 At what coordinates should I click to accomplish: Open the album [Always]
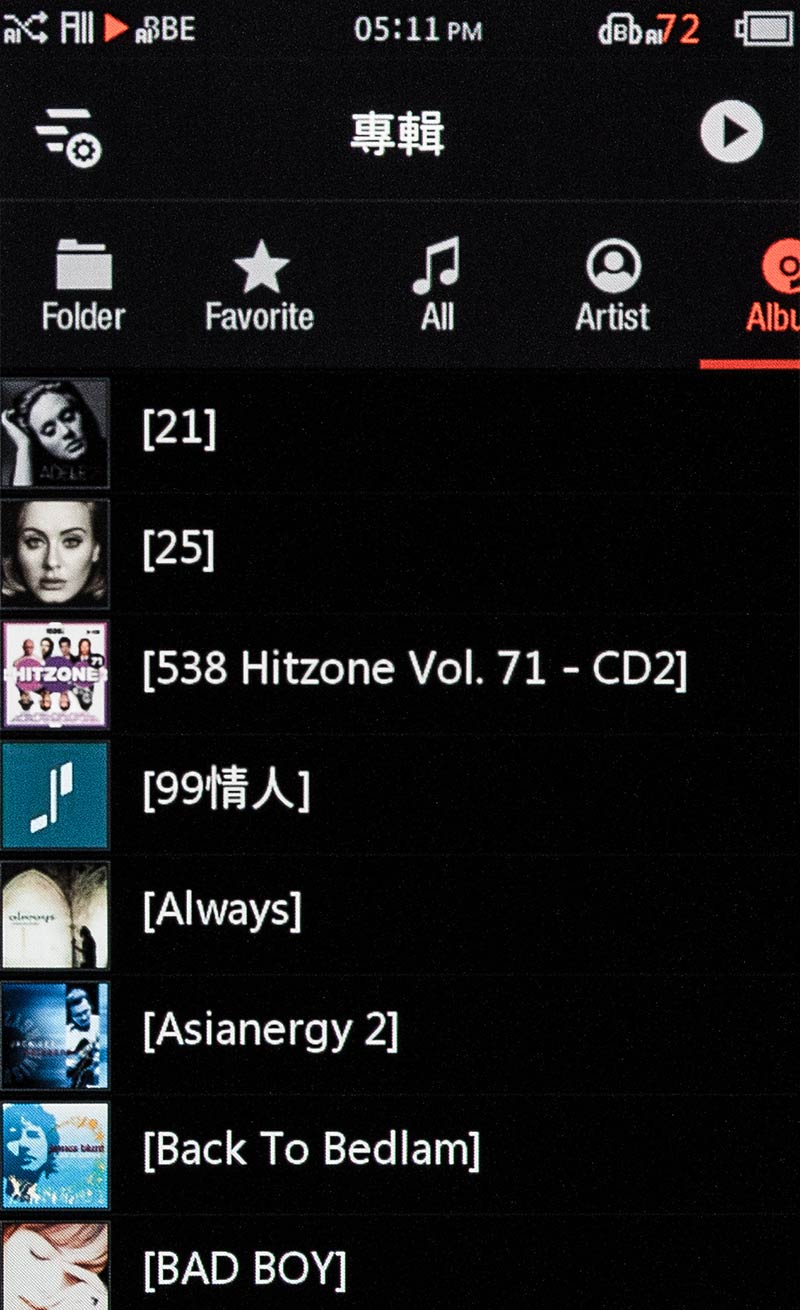pyautogui.click(x=400, y=914)
